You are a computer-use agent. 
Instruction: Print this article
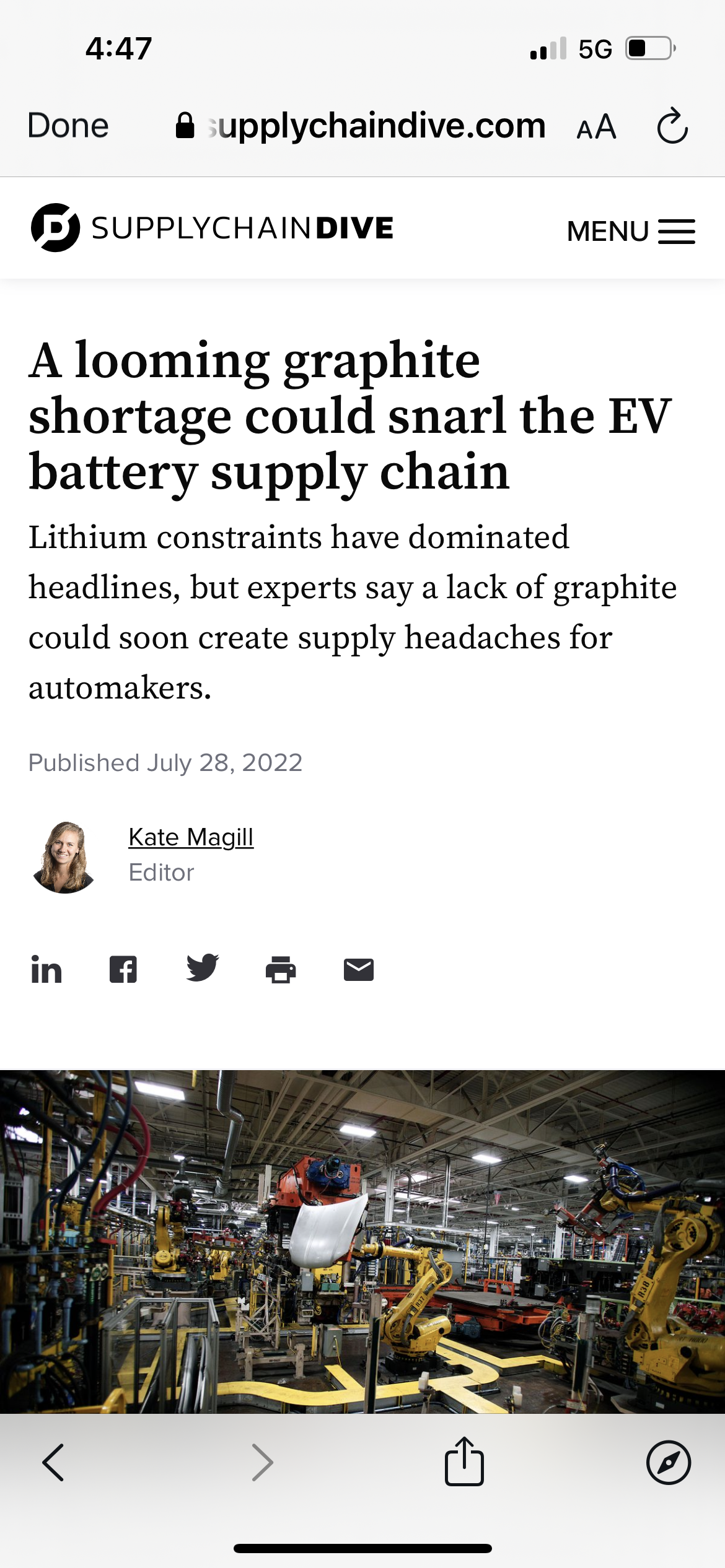pyautogui.click(x=281, y=969)
